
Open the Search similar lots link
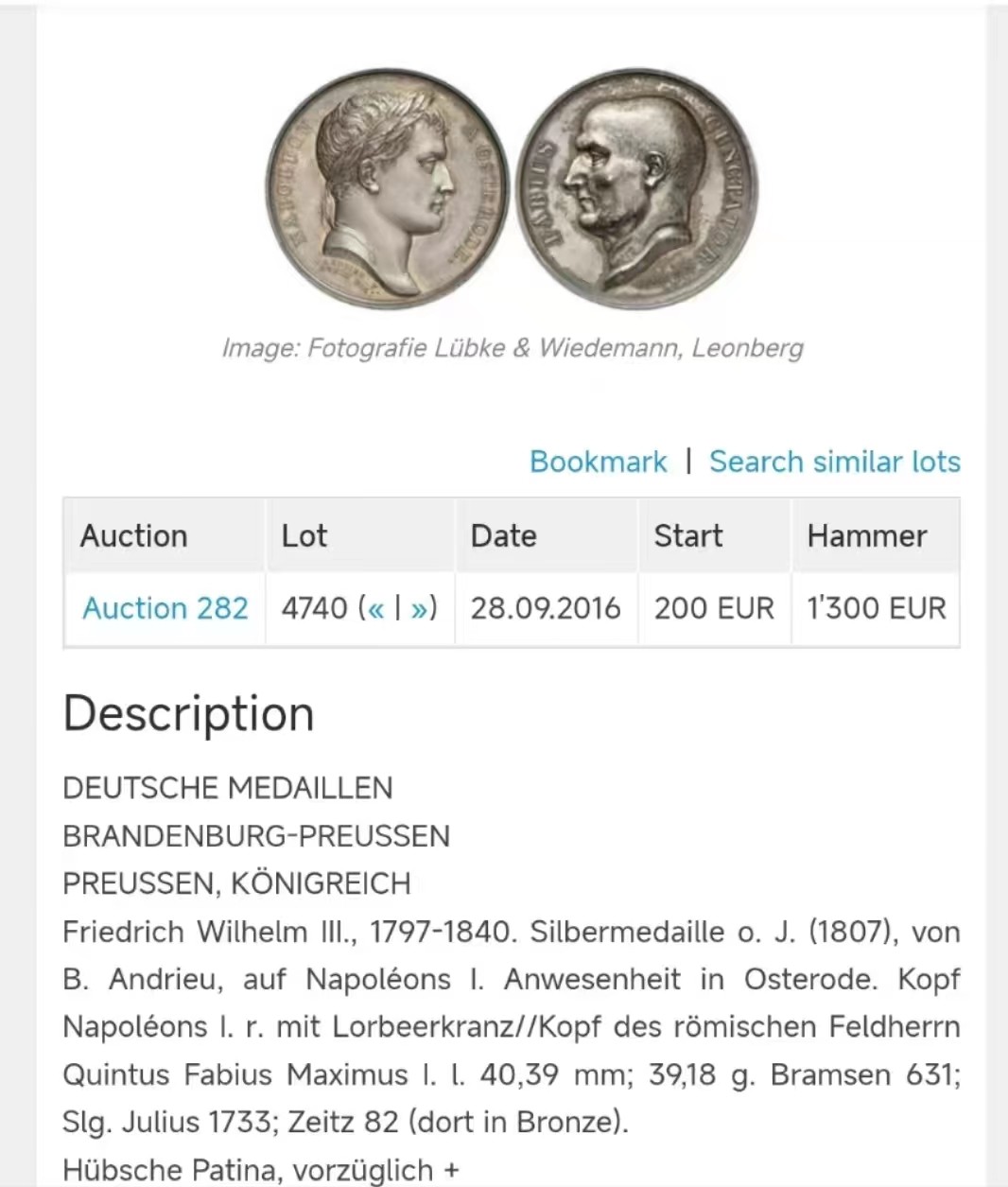click(x=834, y=462)
